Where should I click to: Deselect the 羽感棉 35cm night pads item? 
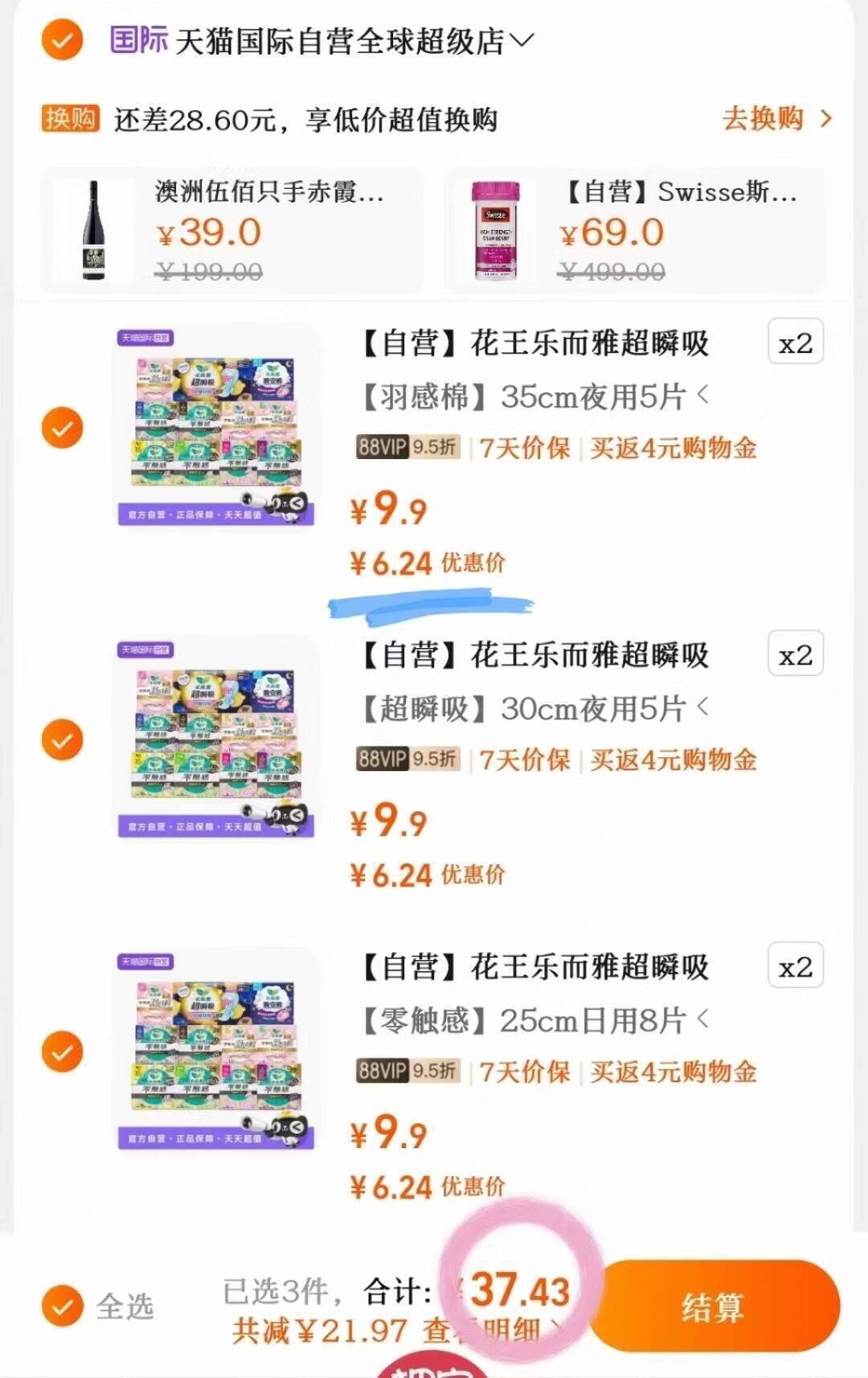62,426
